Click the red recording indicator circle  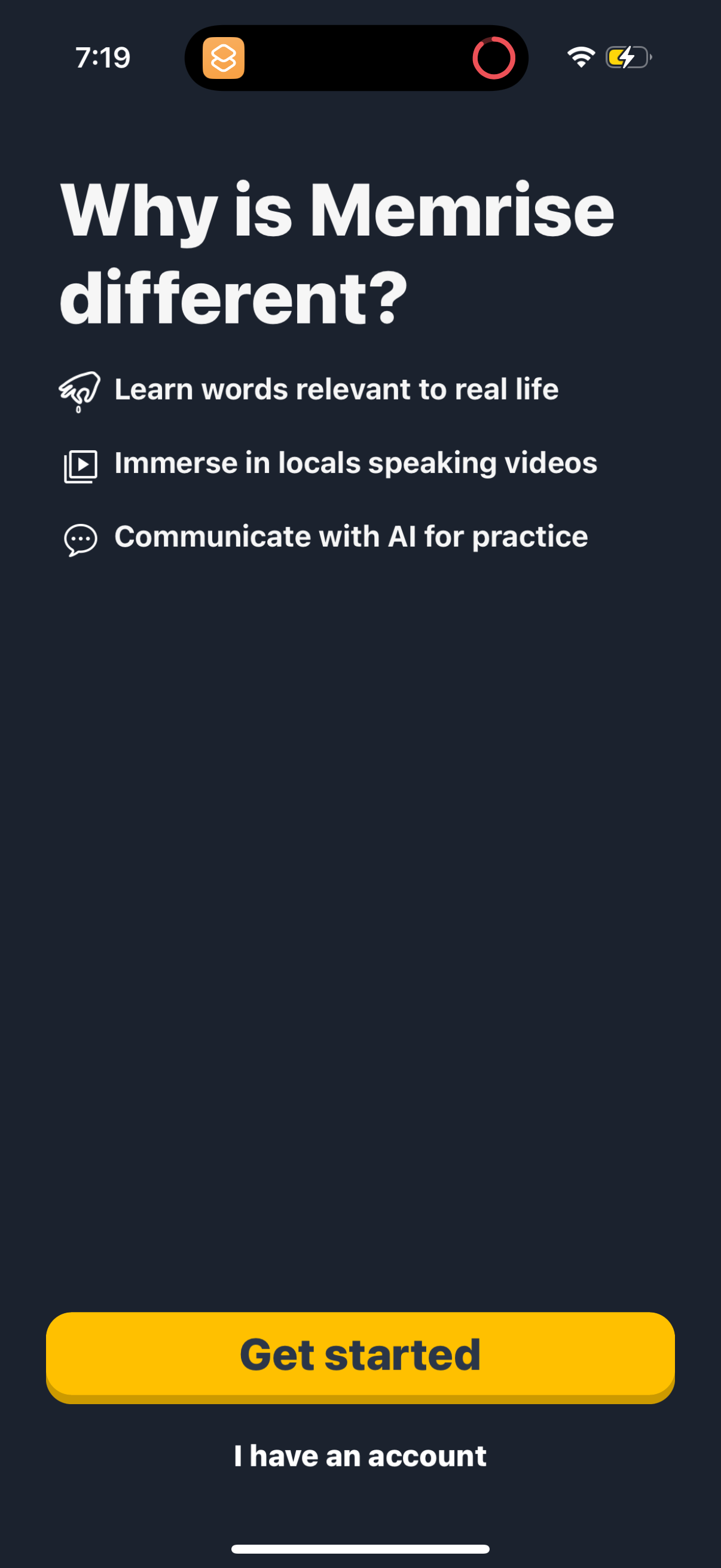pos(494,58)
